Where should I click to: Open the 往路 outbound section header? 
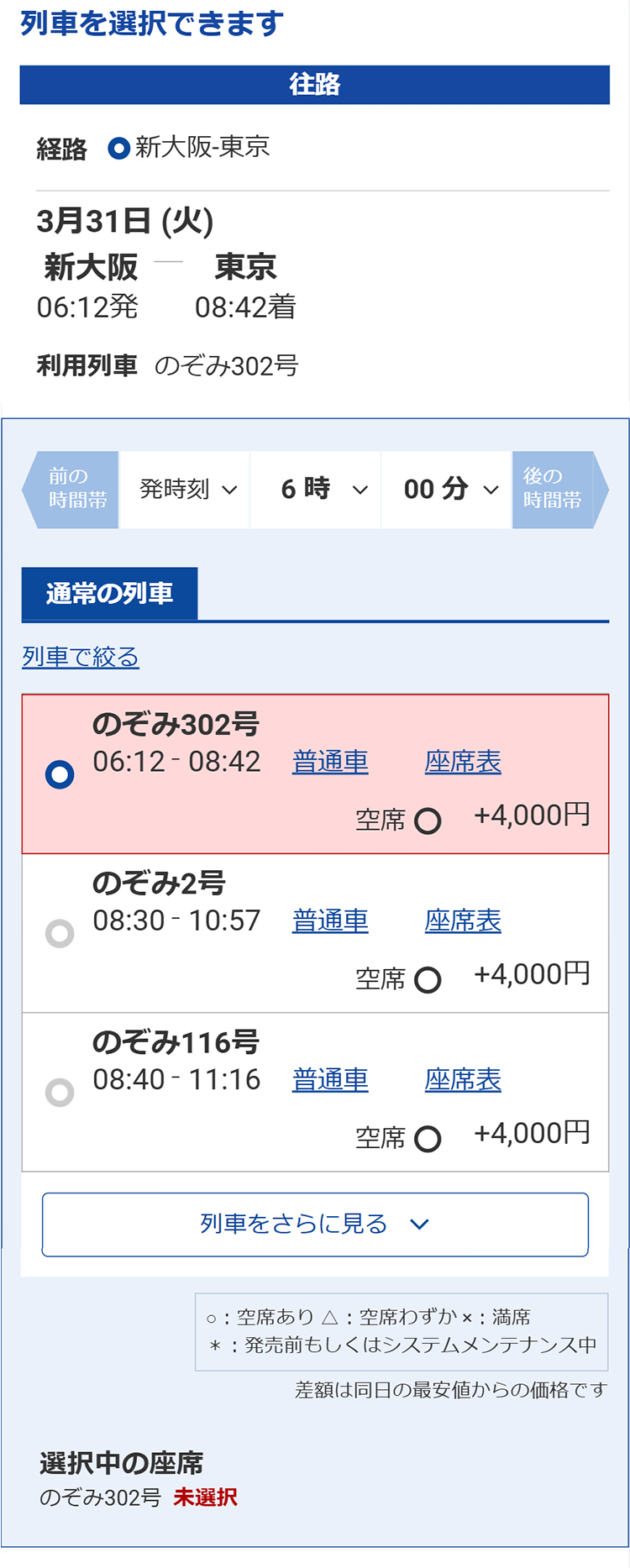(315, 85)
